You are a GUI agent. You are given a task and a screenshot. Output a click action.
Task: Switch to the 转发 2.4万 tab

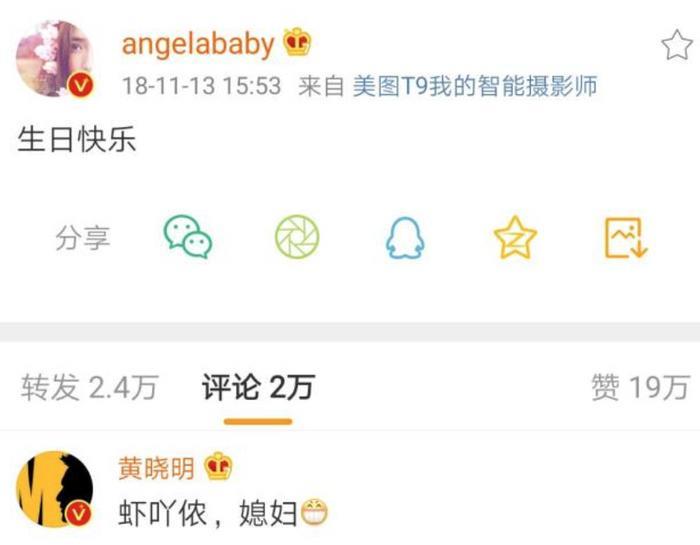(89, 388)
